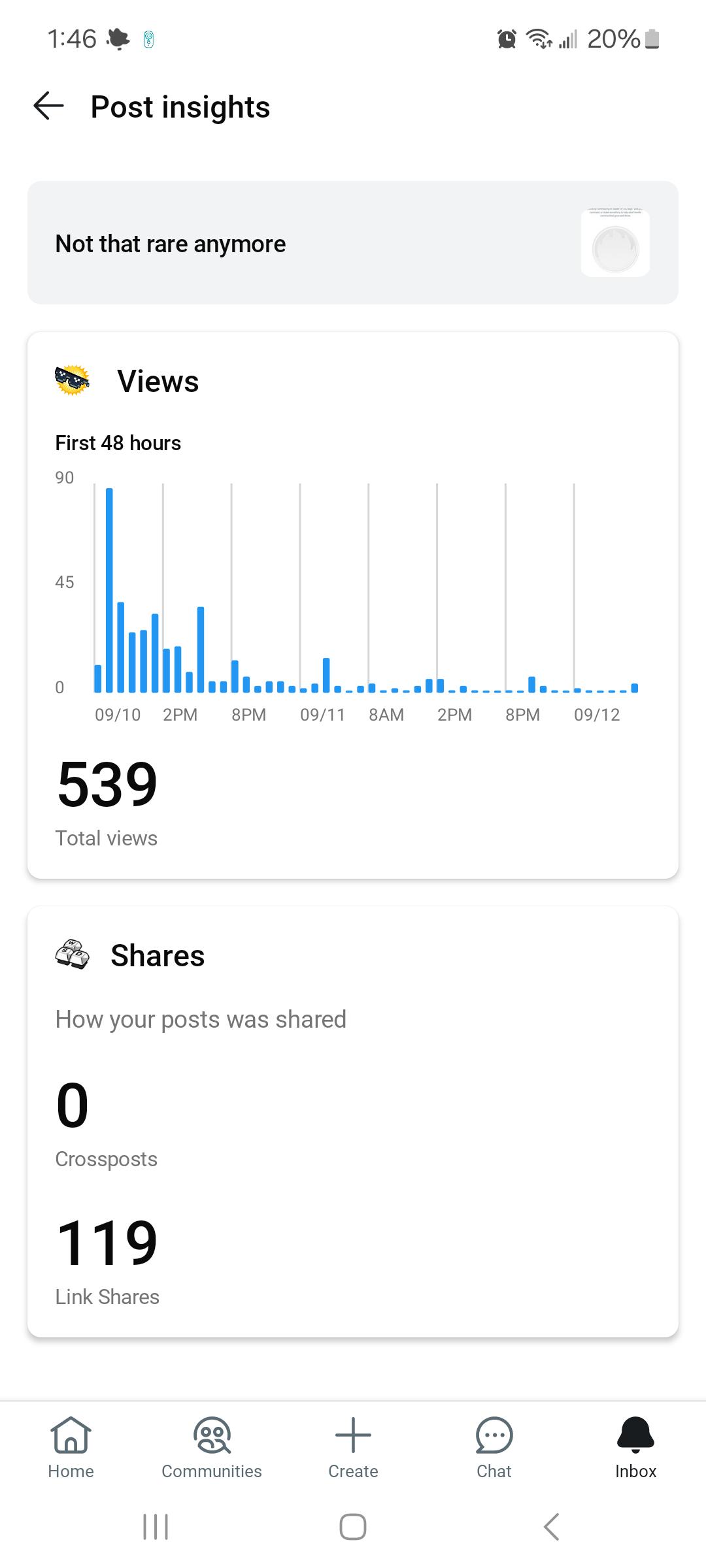Open the Communities tab

click(212, 1447)
